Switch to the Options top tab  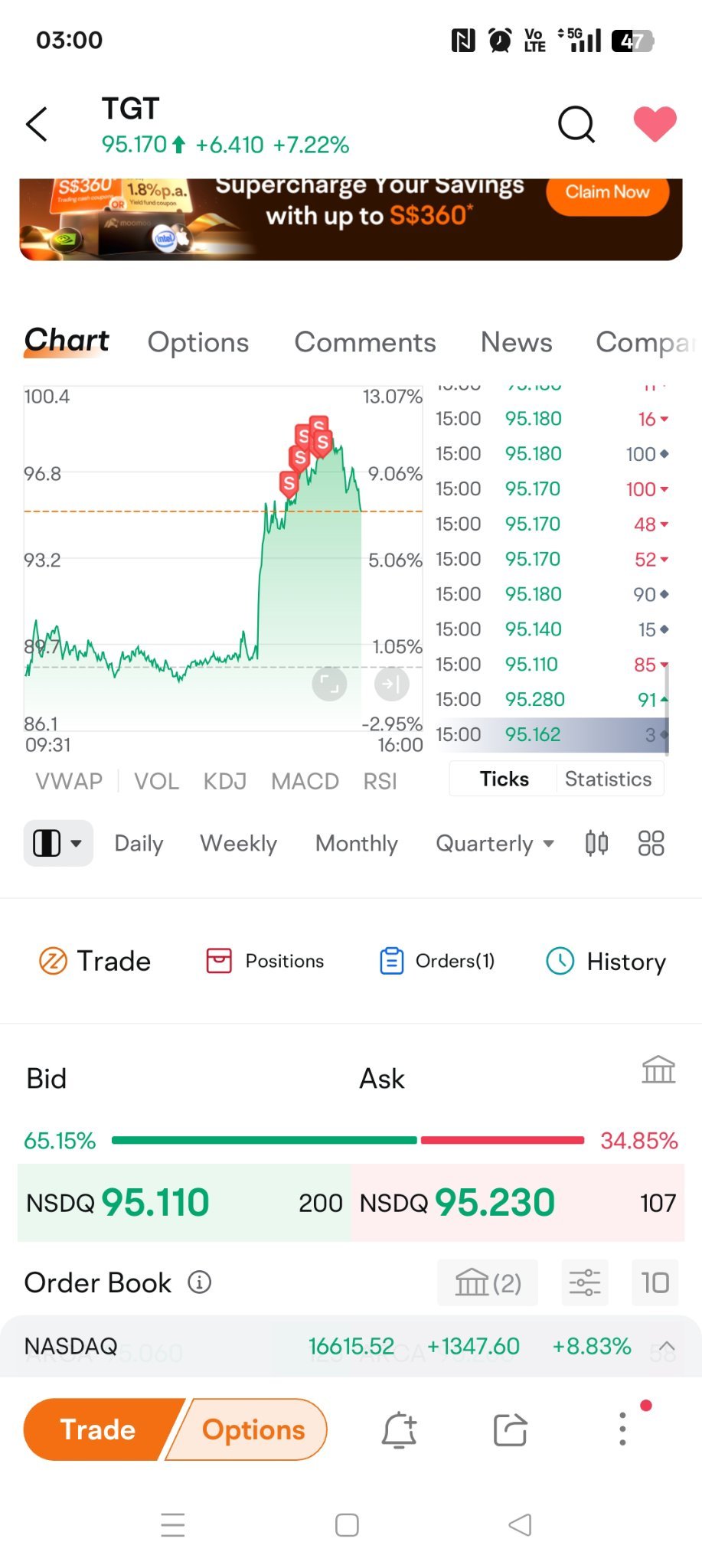198,342
